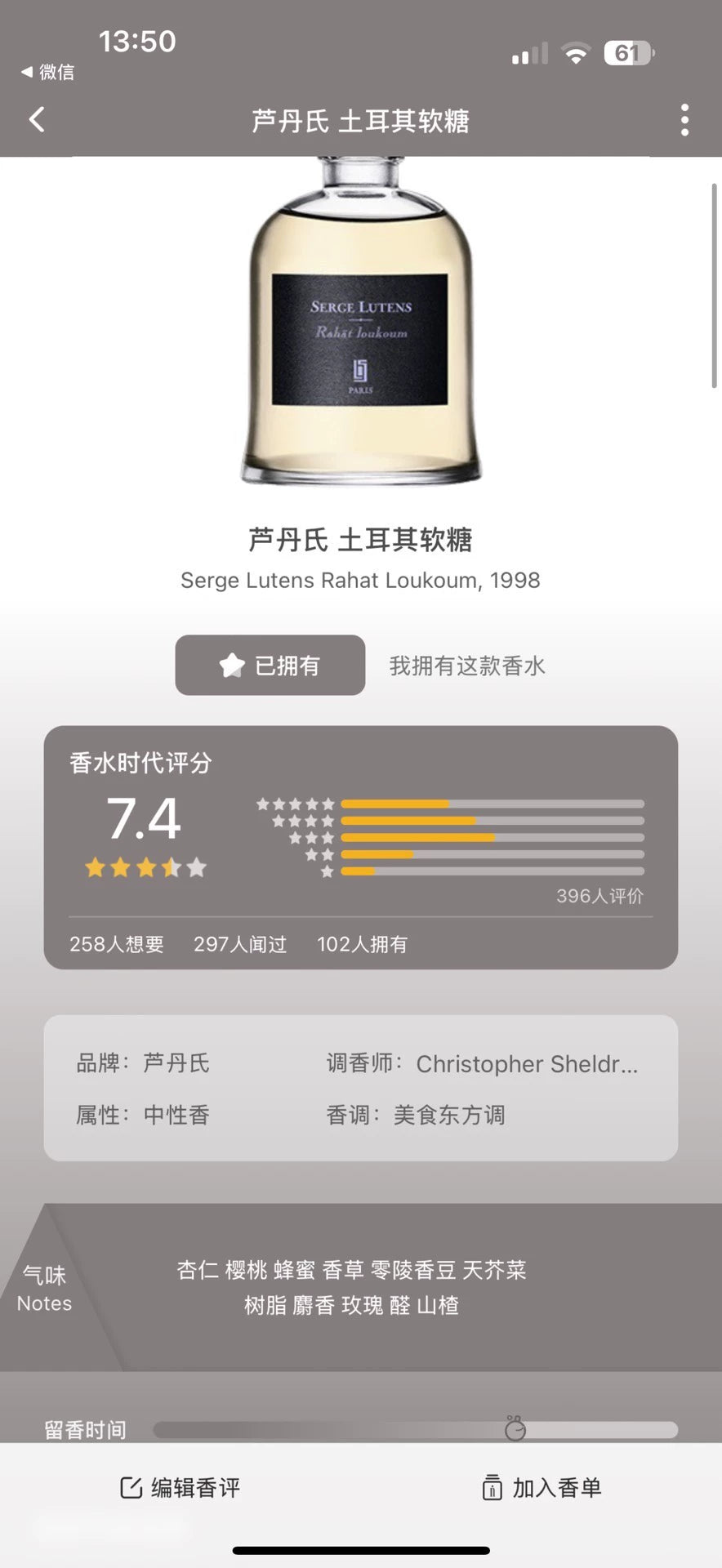Select the 杏仁 scent note

tap(197, 1270)
